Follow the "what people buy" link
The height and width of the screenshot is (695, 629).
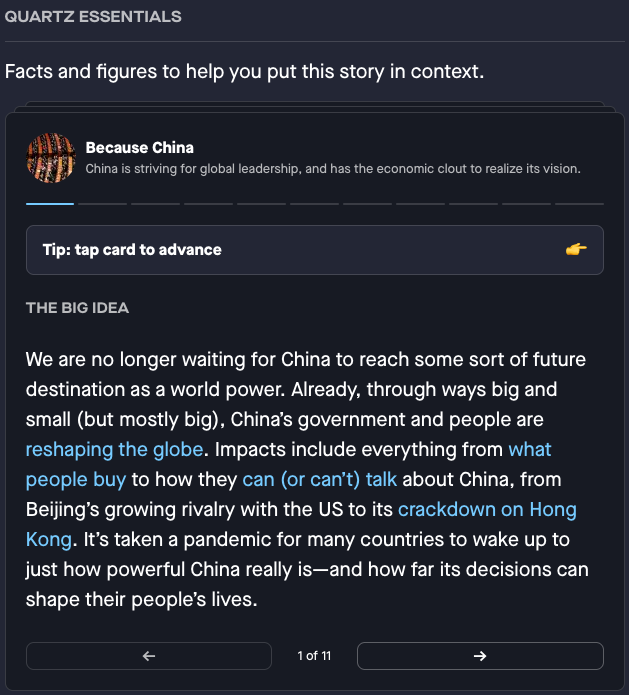coord(76,479)
